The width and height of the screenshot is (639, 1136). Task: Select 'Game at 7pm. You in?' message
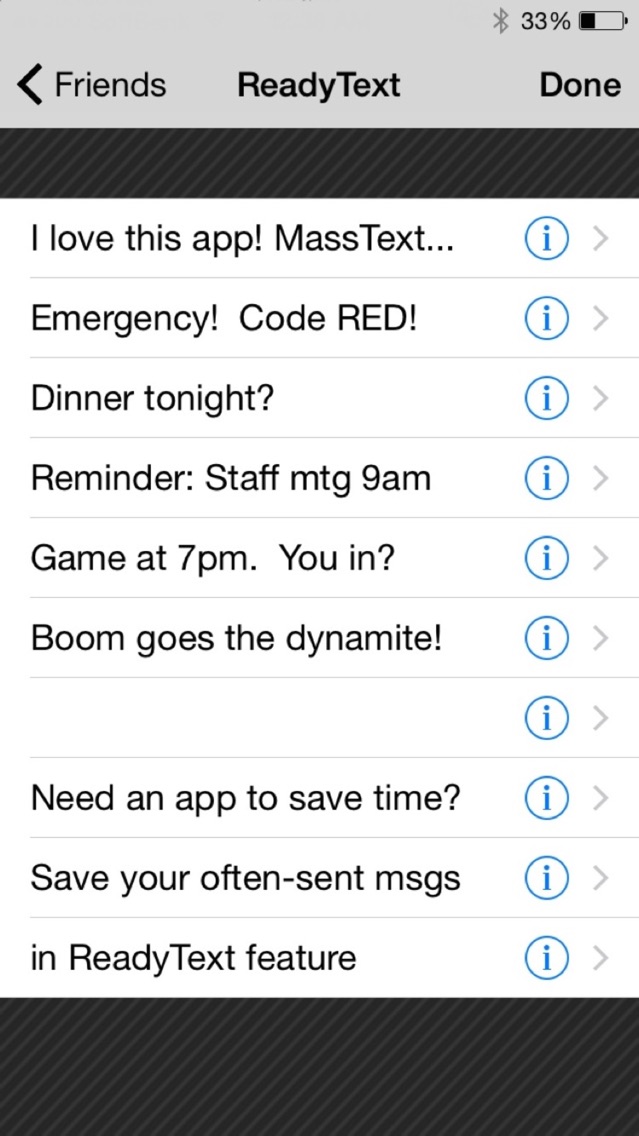(320, 558)
